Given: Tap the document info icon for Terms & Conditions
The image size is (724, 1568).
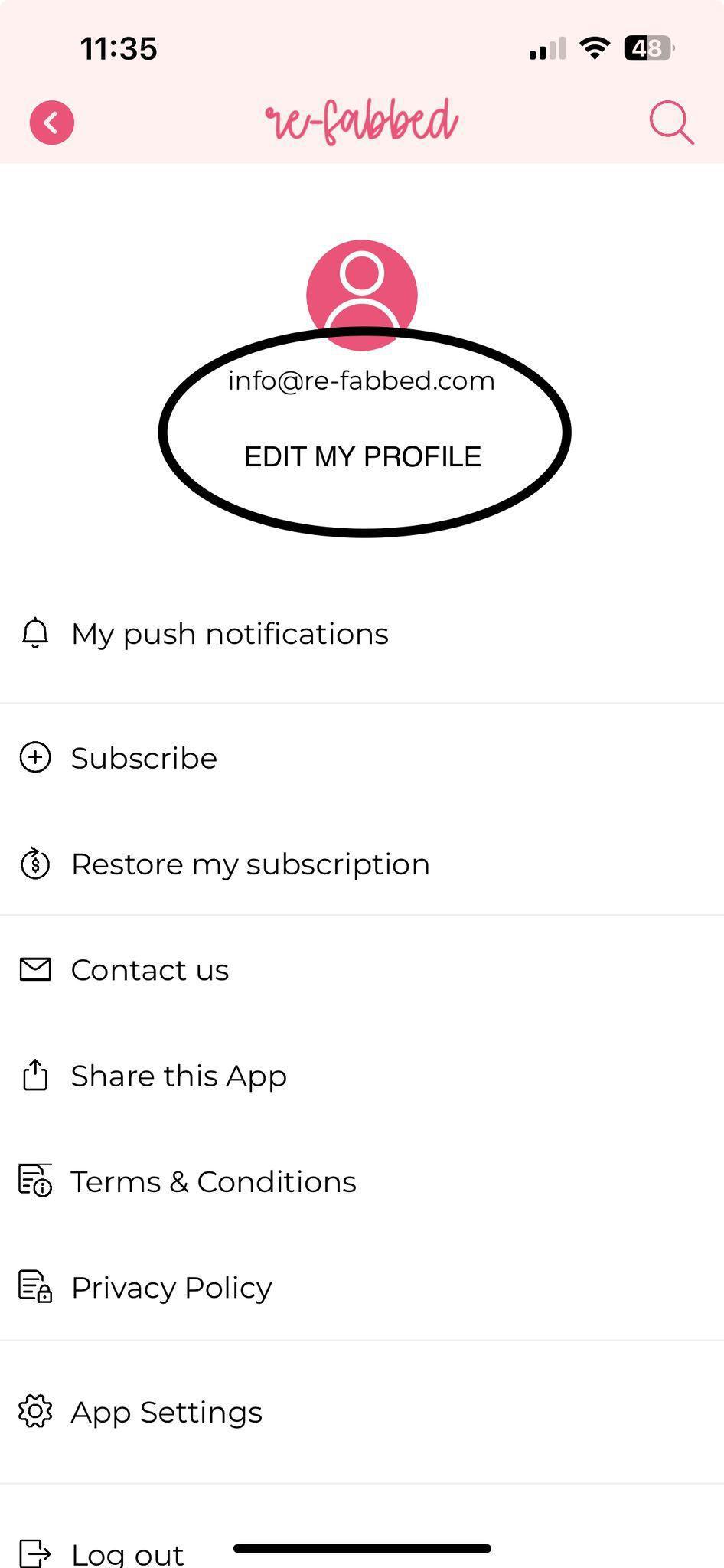Looking at the screenshot, I should 34,1181.
